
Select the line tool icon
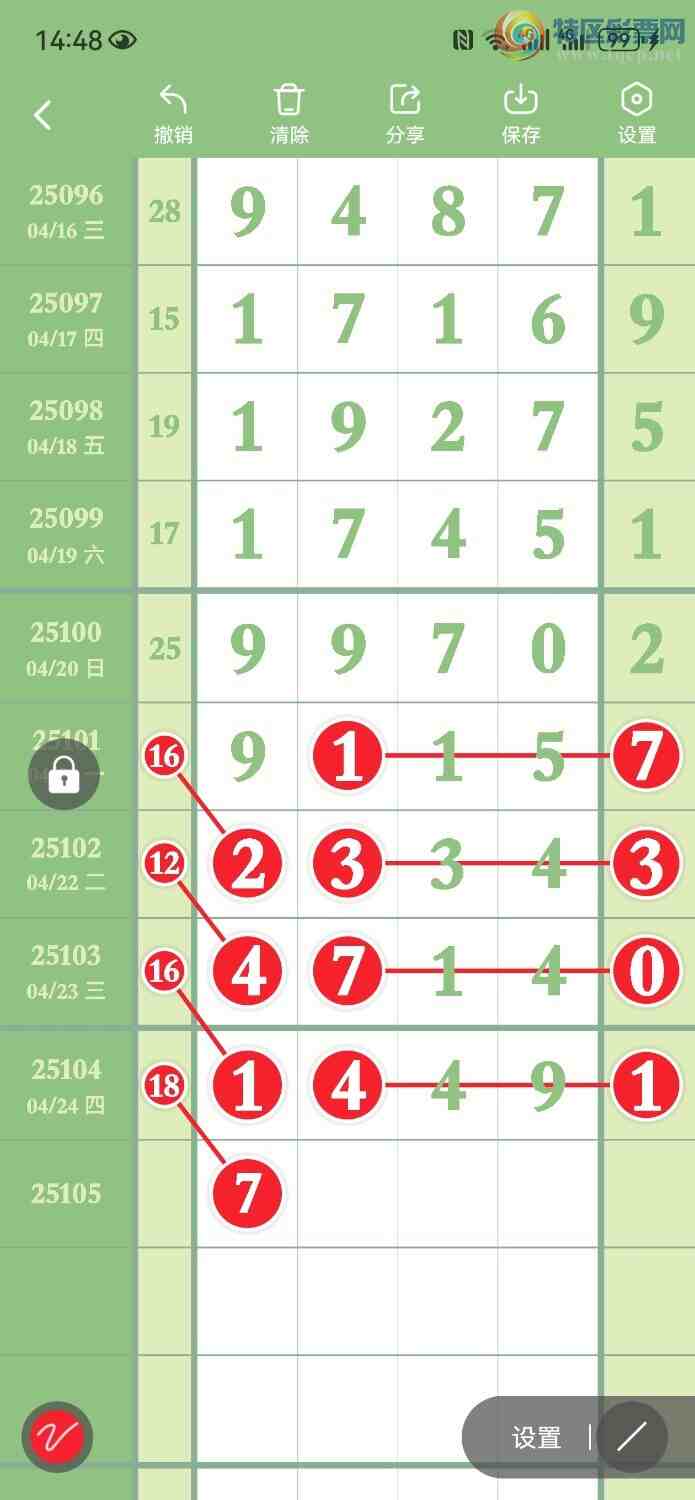(631, 1437)
